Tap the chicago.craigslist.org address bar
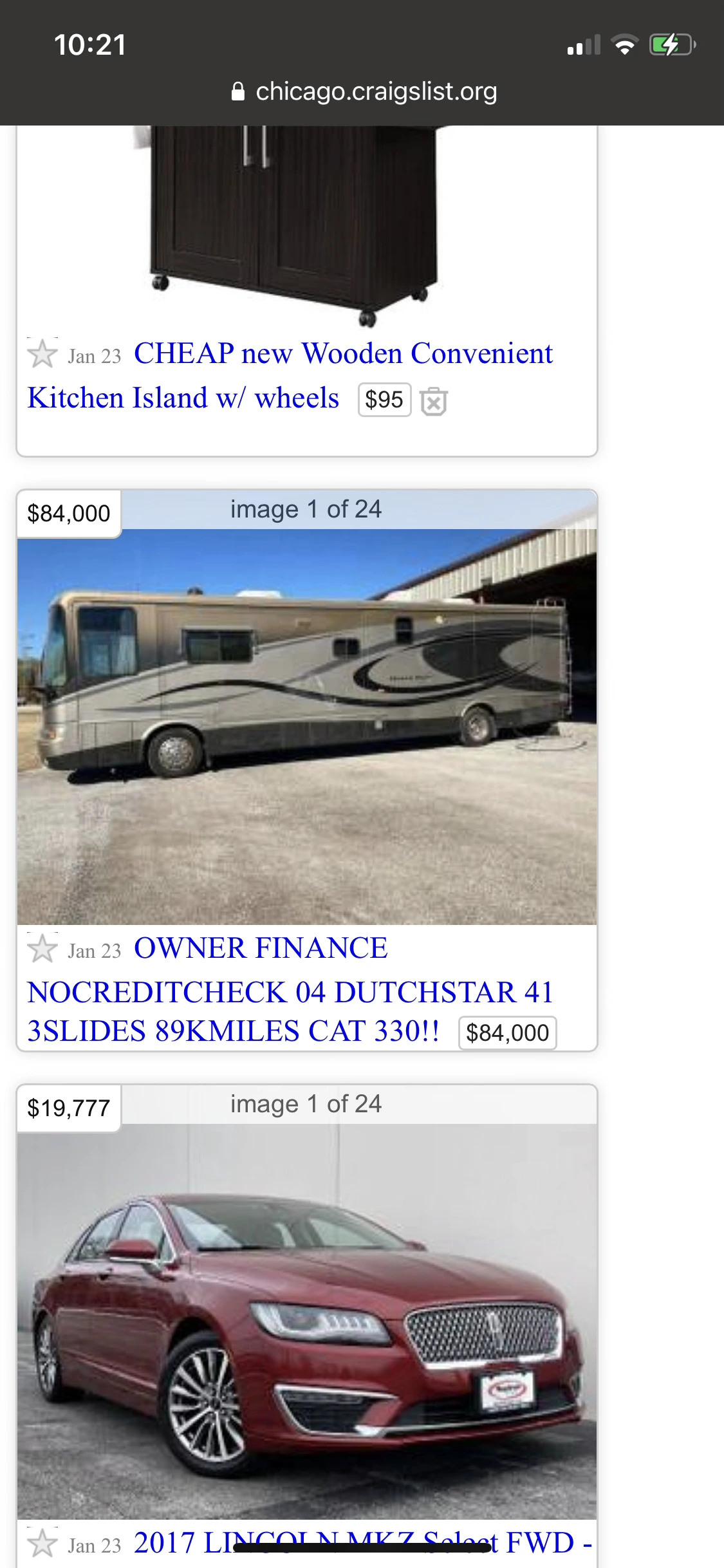The image size is (724, 1568). point(364,91)
